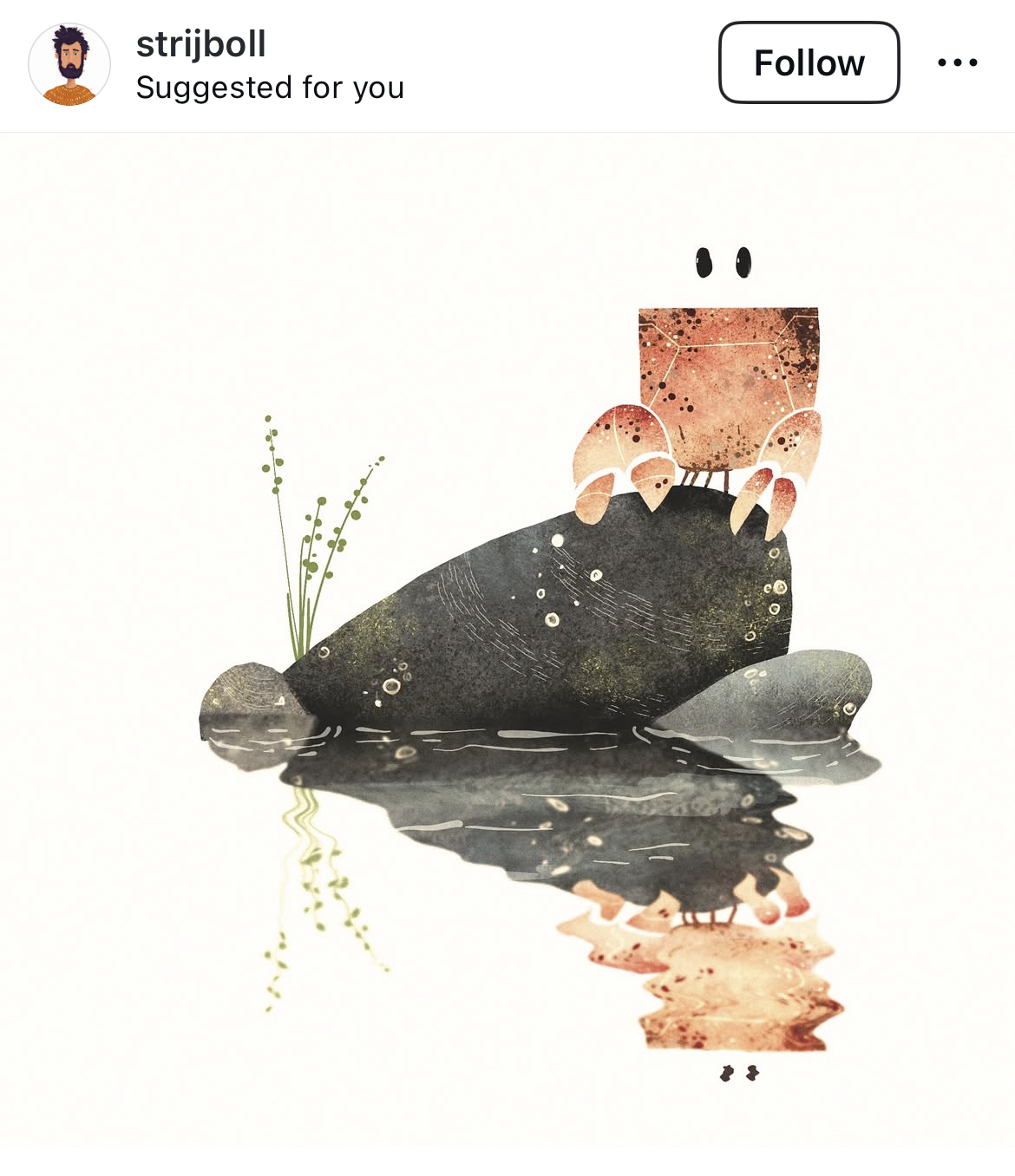Open the post's three-dot options menu

click(957, 62)
